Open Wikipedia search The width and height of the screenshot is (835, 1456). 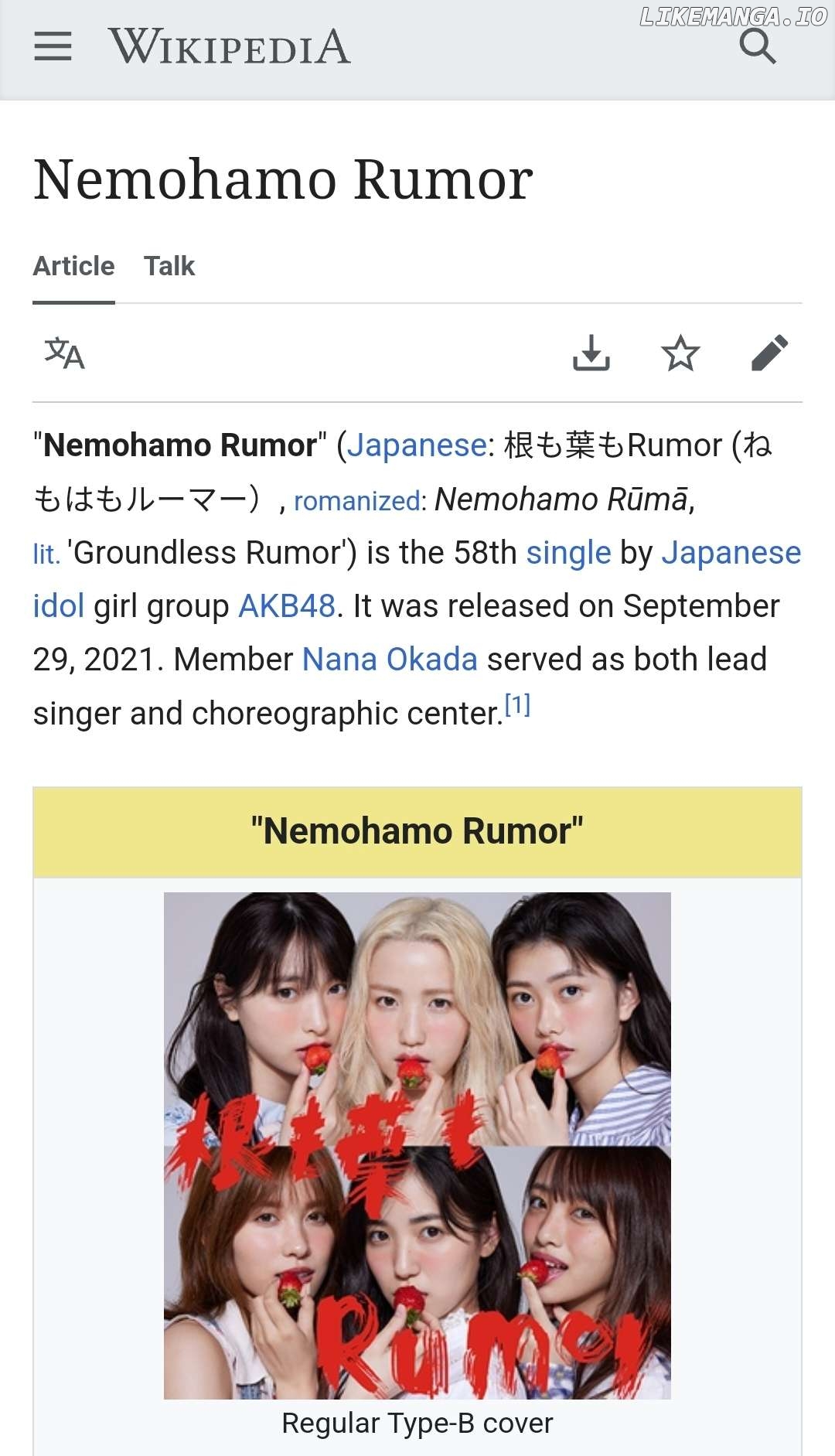coord(757,46)
